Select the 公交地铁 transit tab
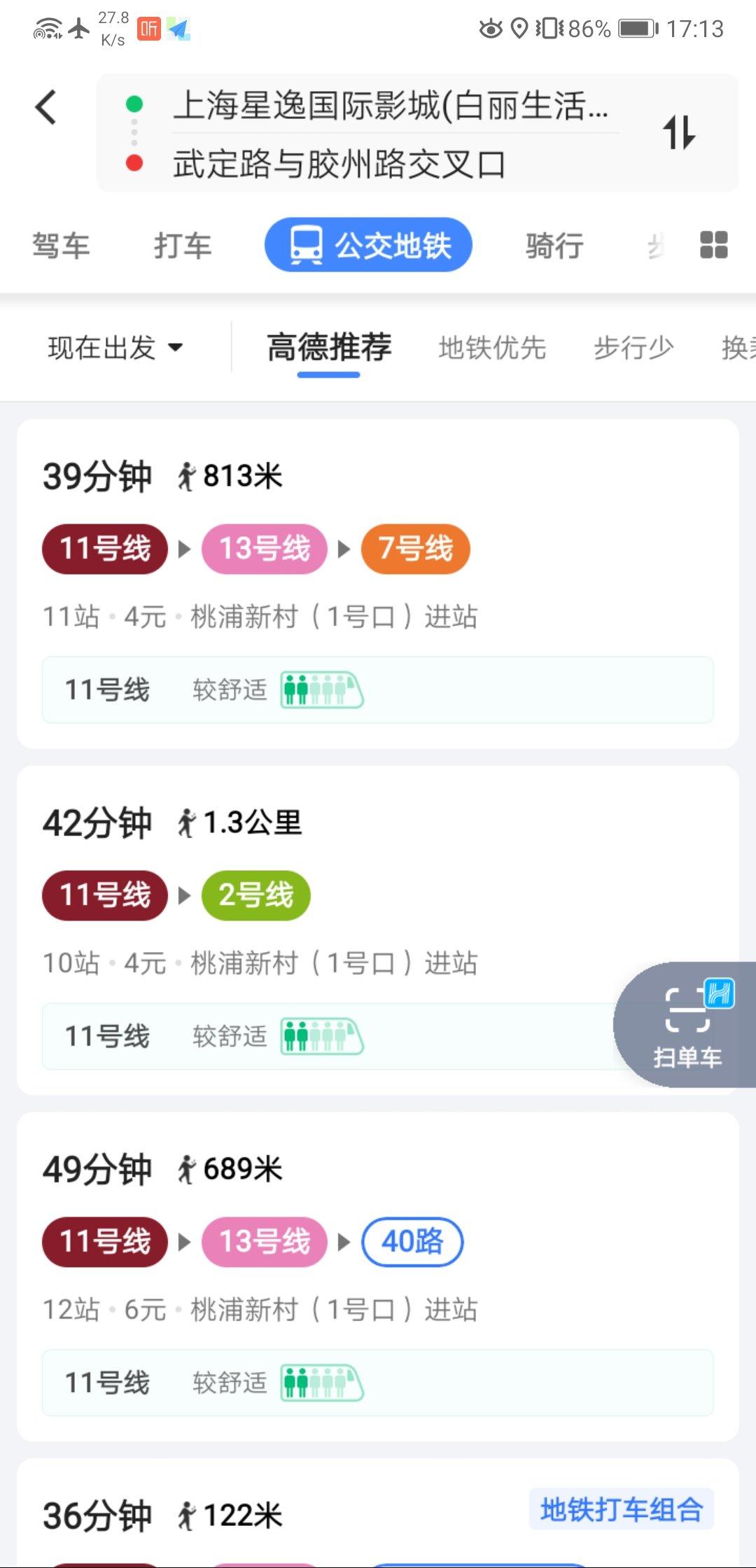The width and height of the screenshot is (756, 1568). [x=368, y=246]
